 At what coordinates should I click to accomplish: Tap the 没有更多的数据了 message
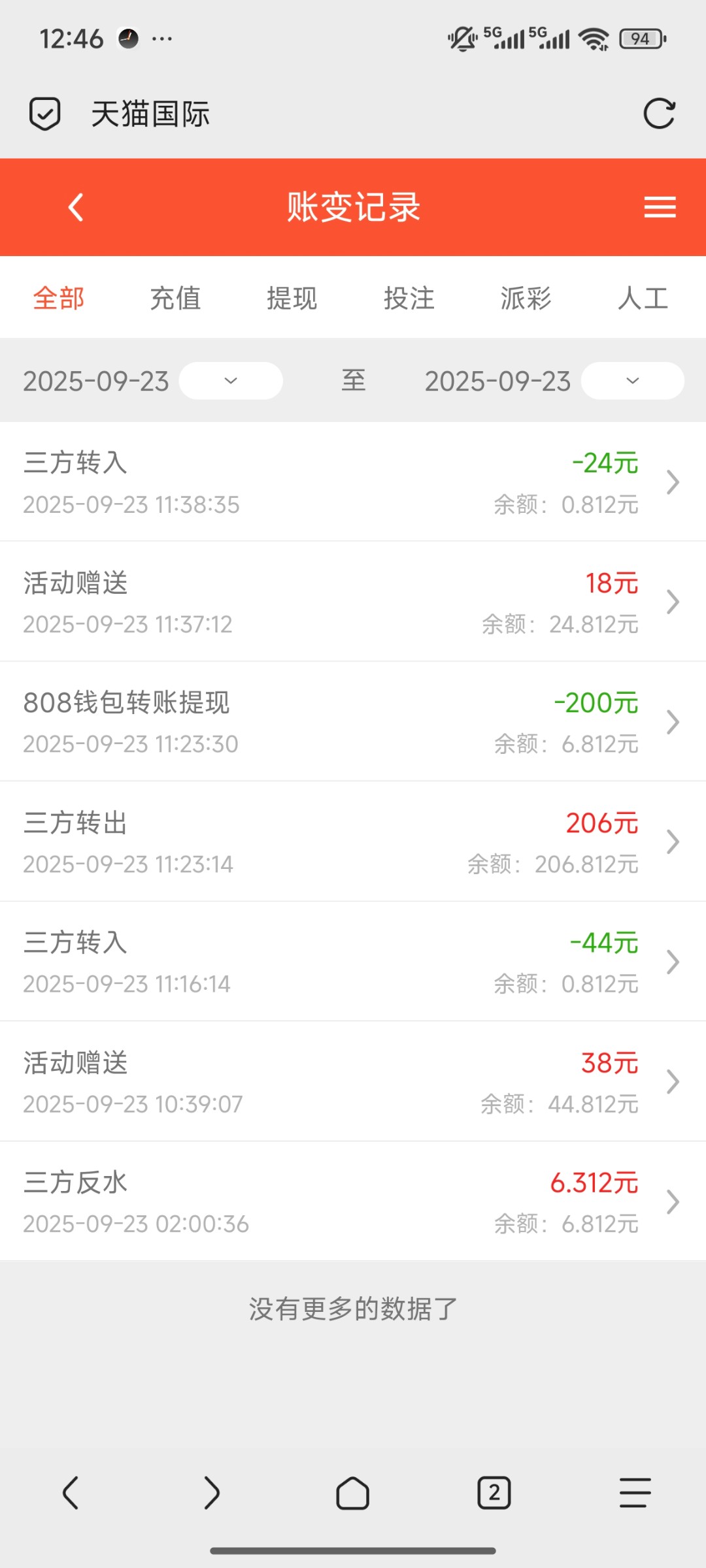coord(353,1309)
